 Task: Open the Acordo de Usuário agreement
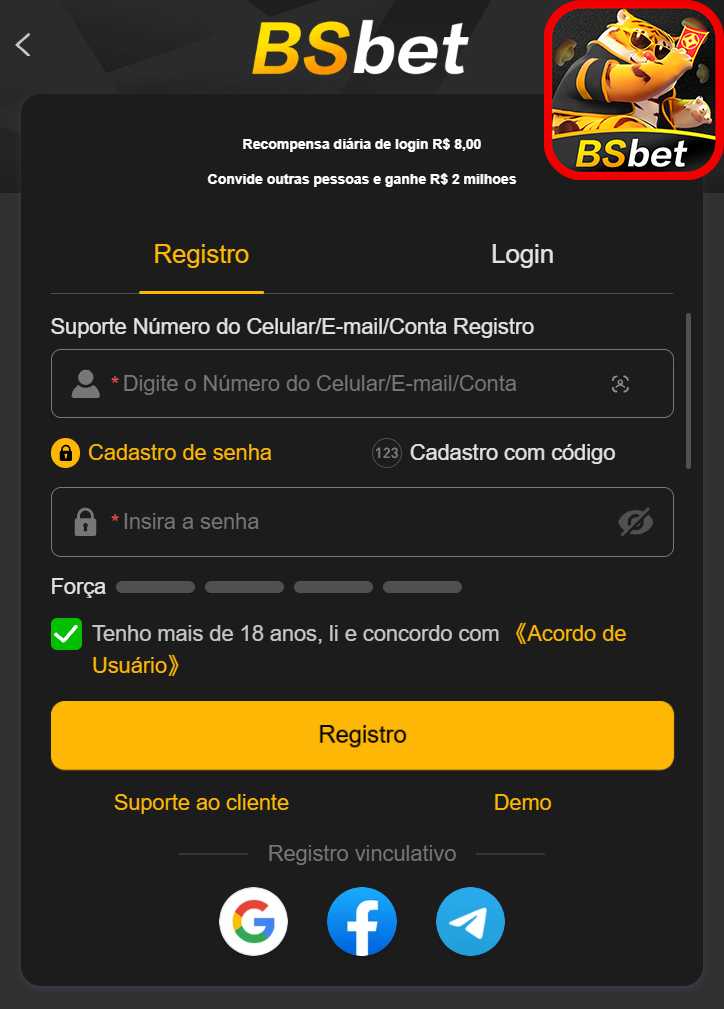tap(569, 633)
